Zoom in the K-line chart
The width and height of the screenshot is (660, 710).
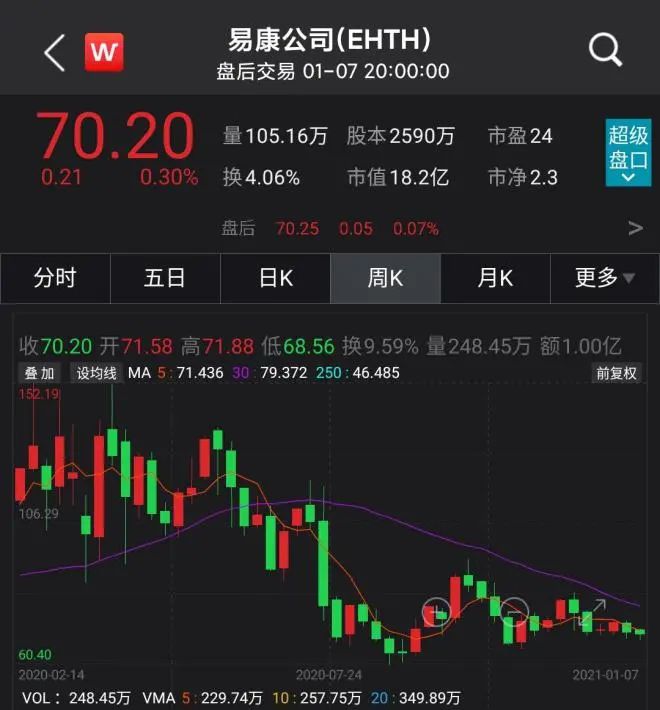point(437,611)
